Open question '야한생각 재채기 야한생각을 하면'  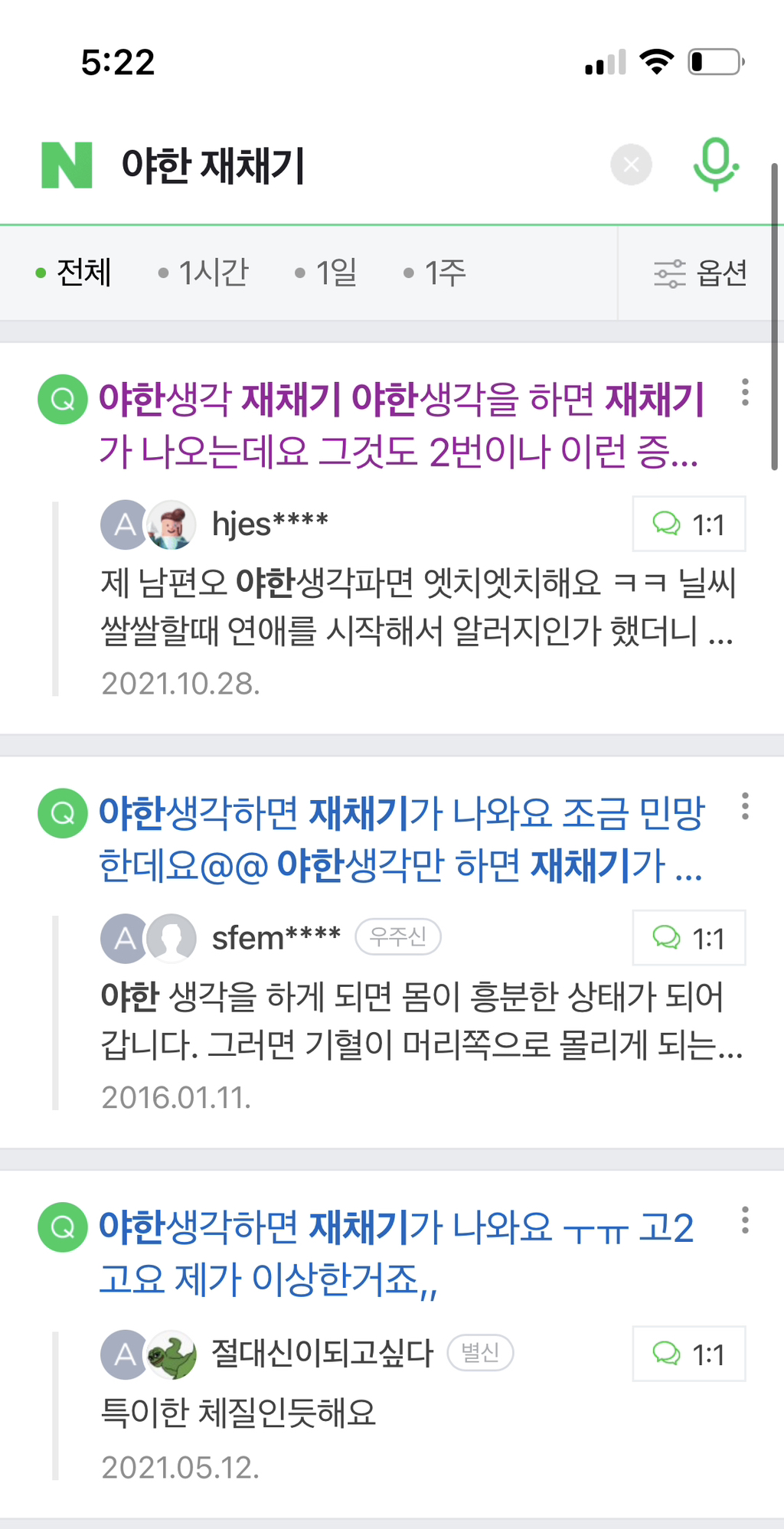[398, 425]
